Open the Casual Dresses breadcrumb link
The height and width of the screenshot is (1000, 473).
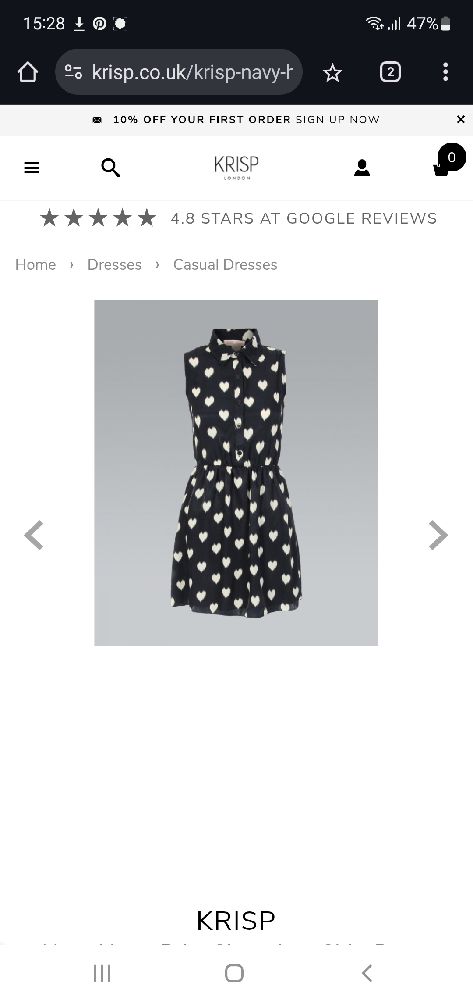click(x=225, y=265)
